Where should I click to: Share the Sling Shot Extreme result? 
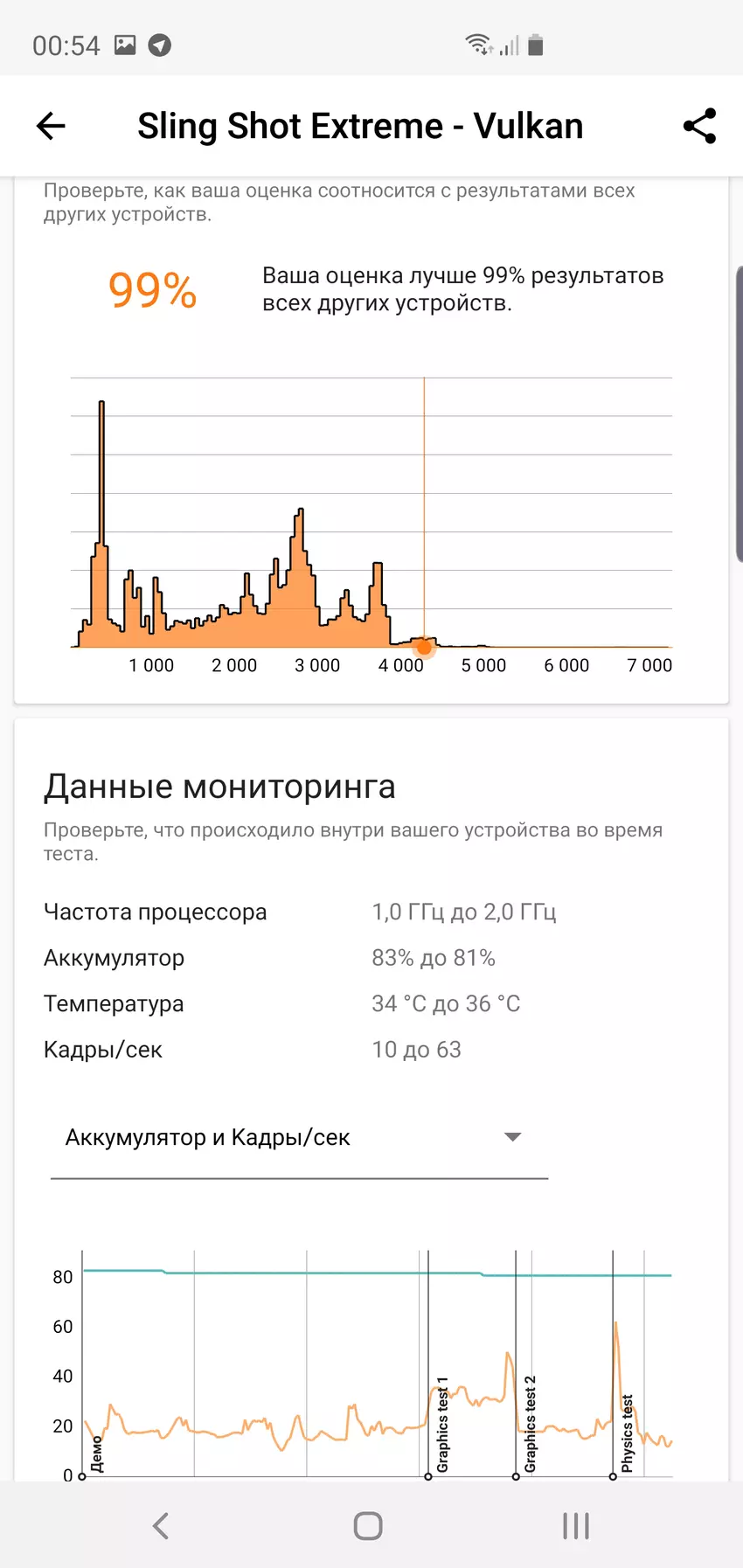pyautogui.click(x=699, y=126)
